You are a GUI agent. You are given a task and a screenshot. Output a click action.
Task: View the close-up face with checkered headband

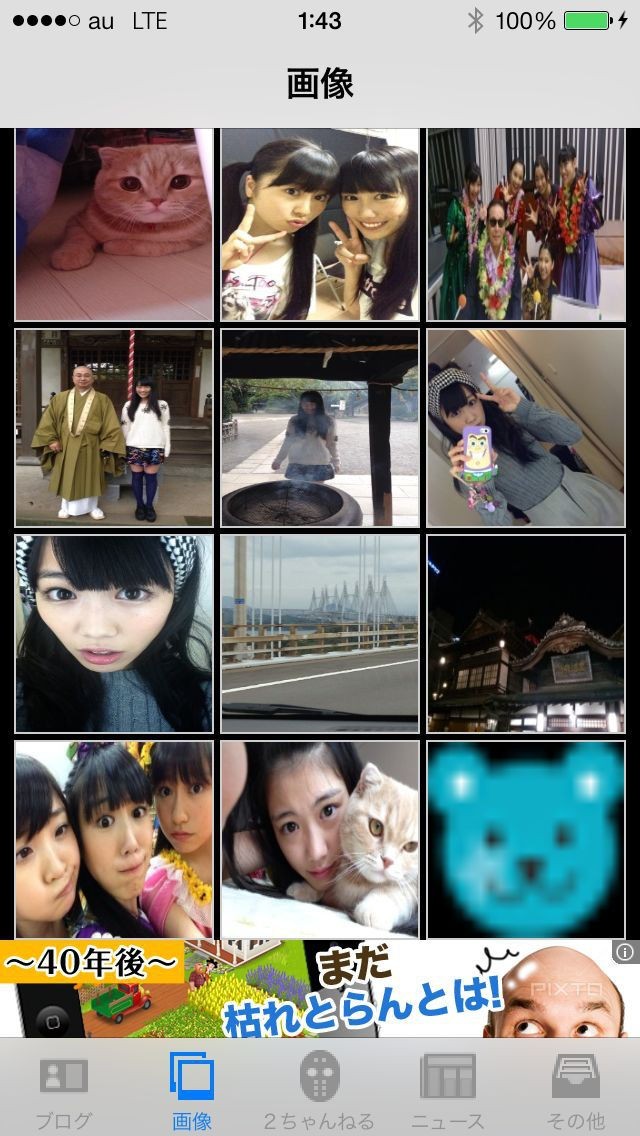pyautogui.click(x=114, y=634)
